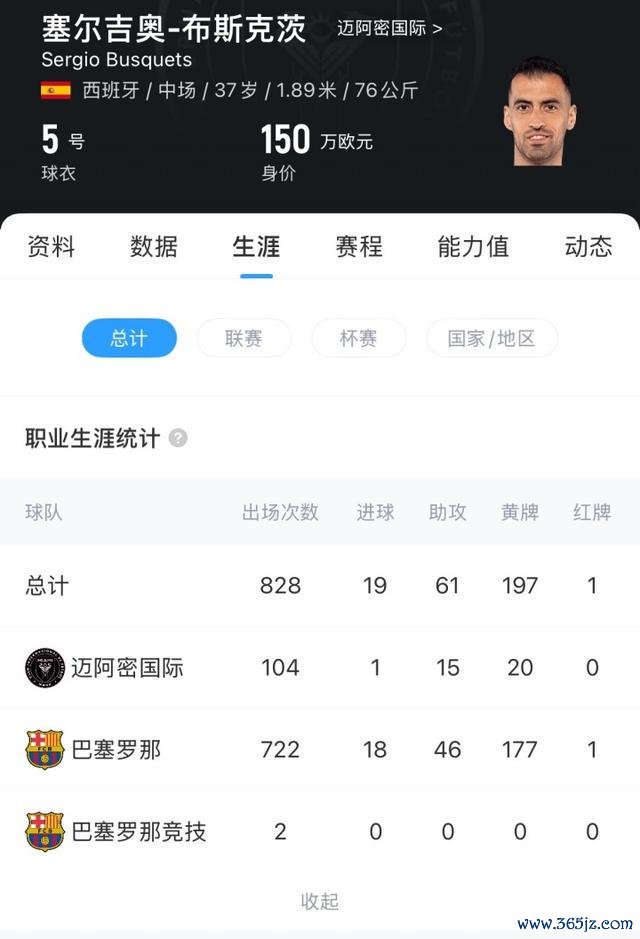The image size is (640, 939).
Task: Choose the 国家/地区 filter chip
Action: pos(491,338)
